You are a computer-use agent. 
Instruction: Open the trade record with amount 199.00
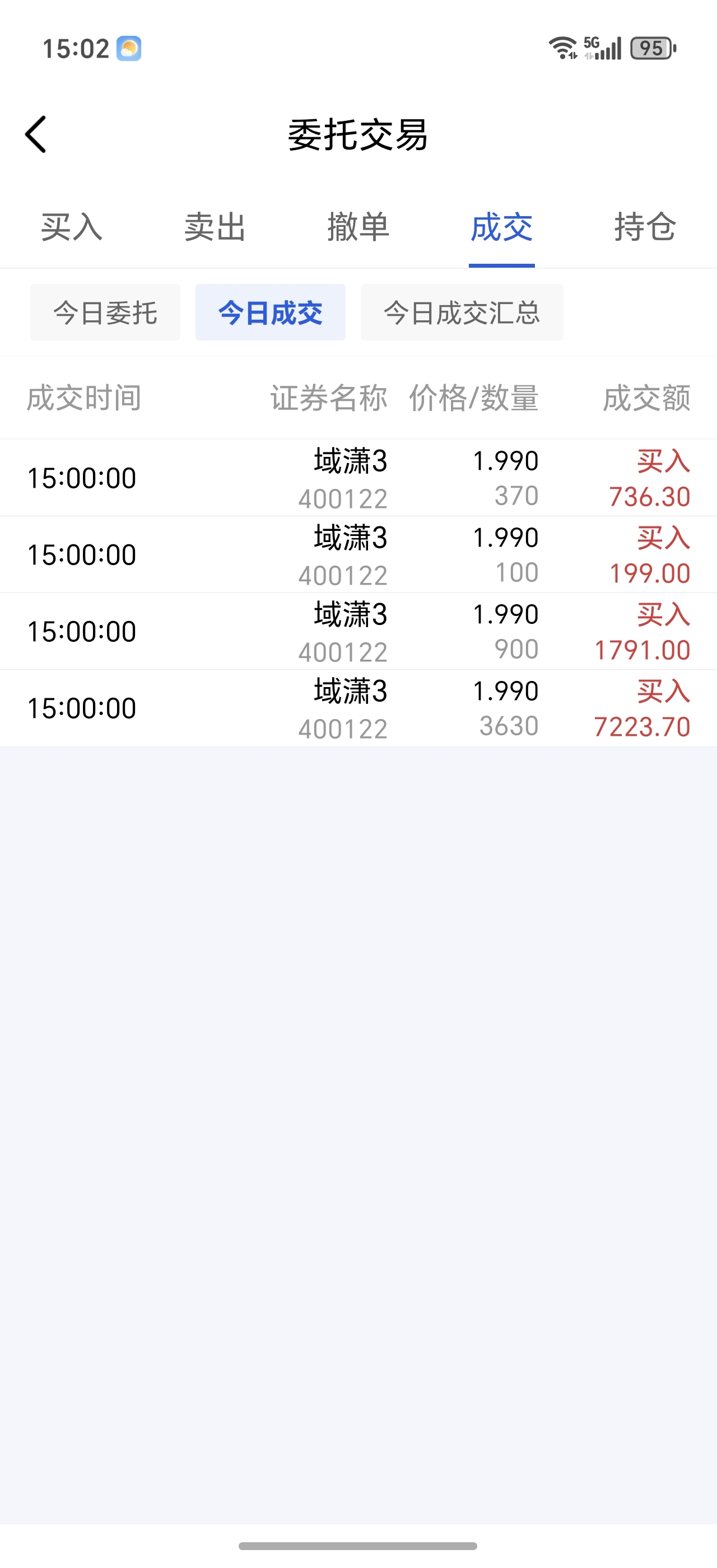point(358,554)
